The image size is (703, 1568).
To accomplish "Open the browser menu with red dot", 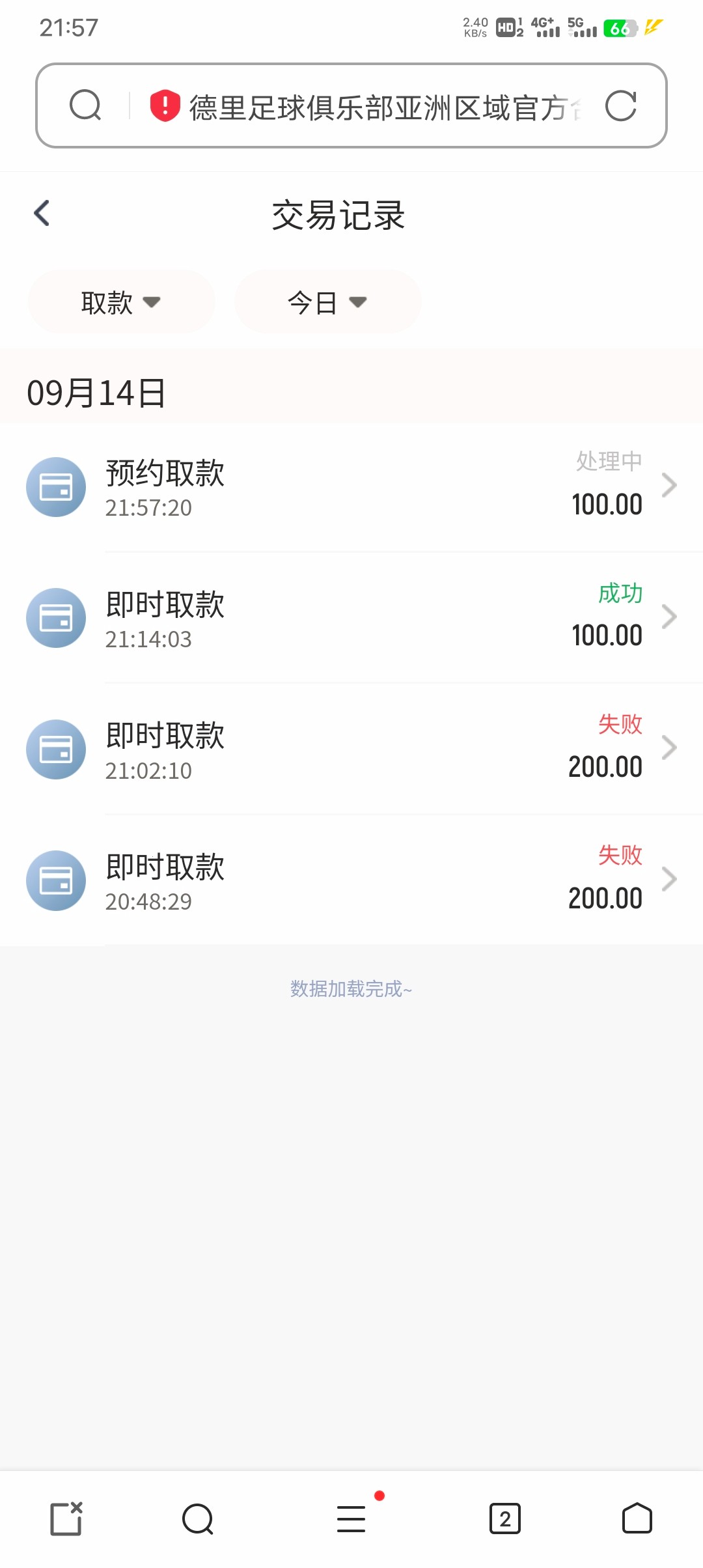I will [351, 1519].
